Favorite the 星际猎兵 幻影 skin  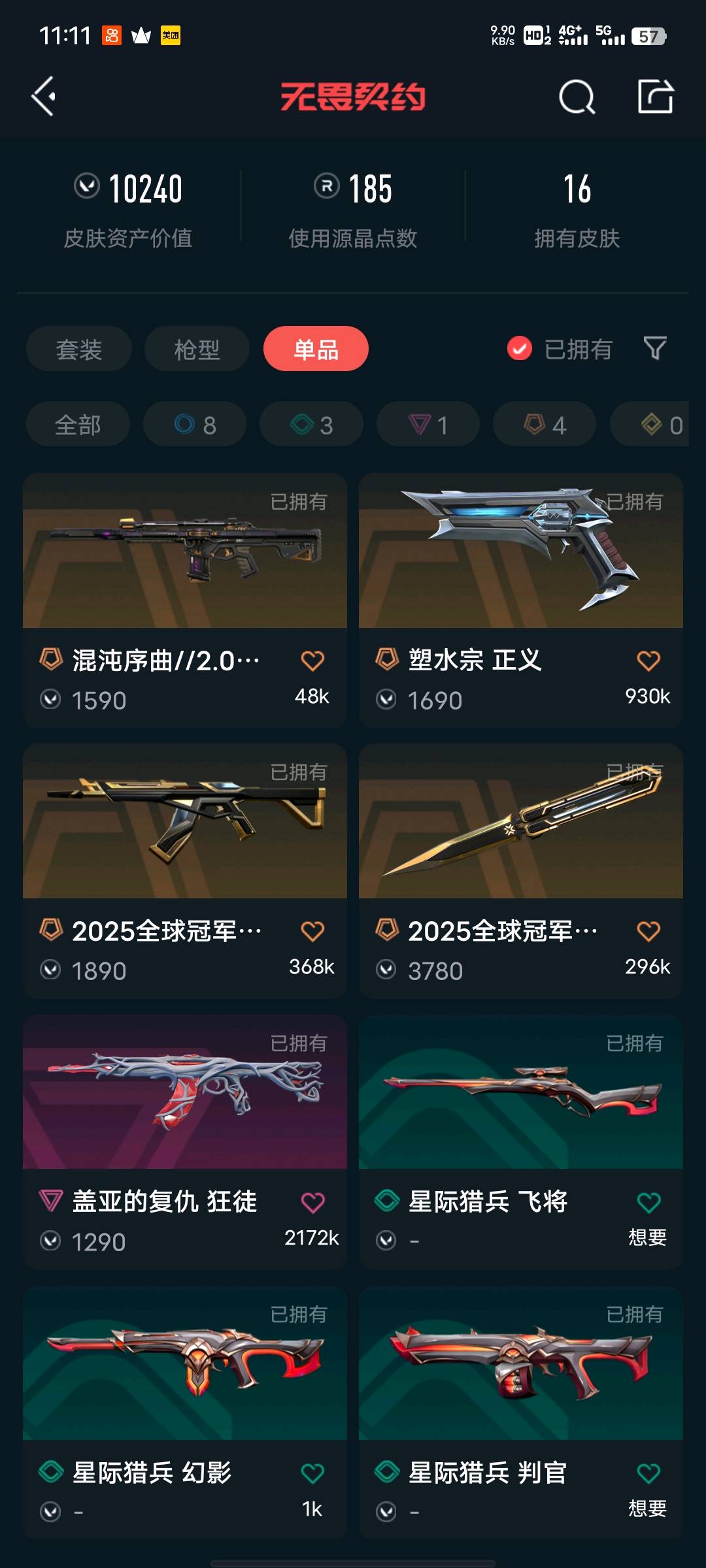pos(312,1473)
